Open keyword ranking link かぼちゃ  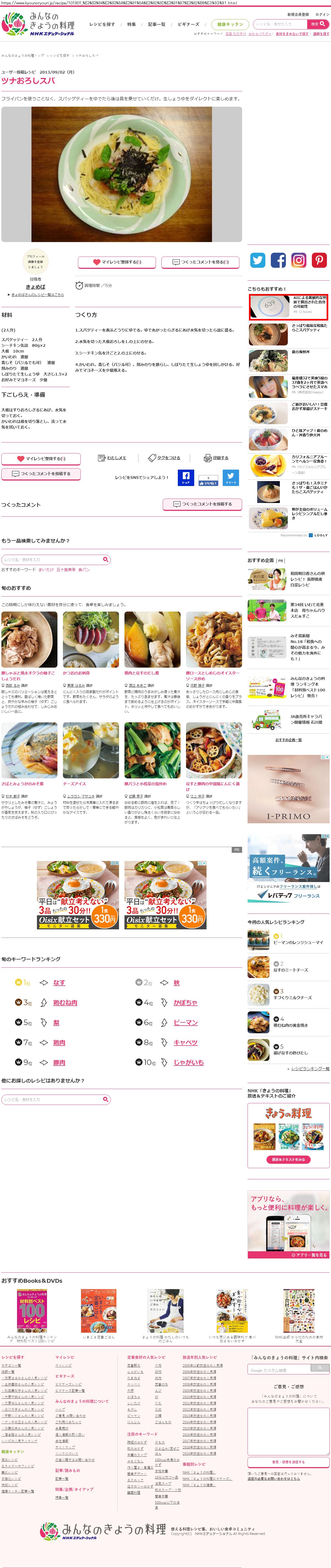pyautogui.click(x=185, y=1002)
